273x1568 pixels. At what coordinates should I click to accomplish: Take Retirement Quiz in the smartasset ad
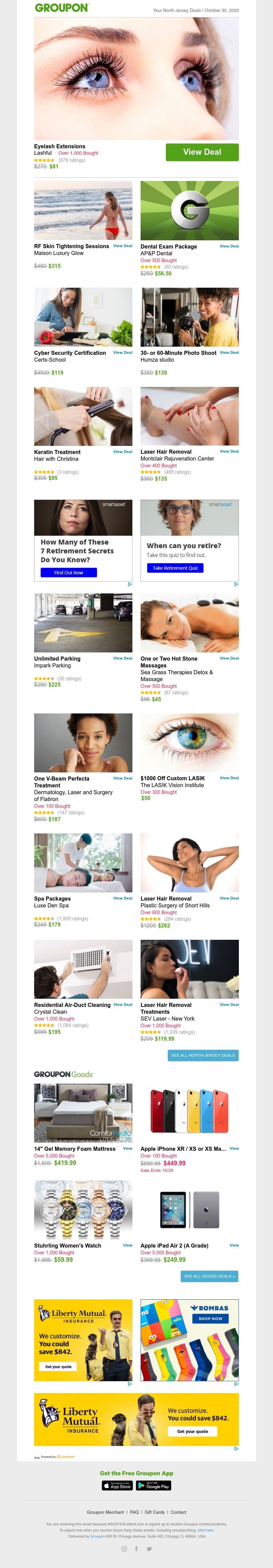click(175, 568)
